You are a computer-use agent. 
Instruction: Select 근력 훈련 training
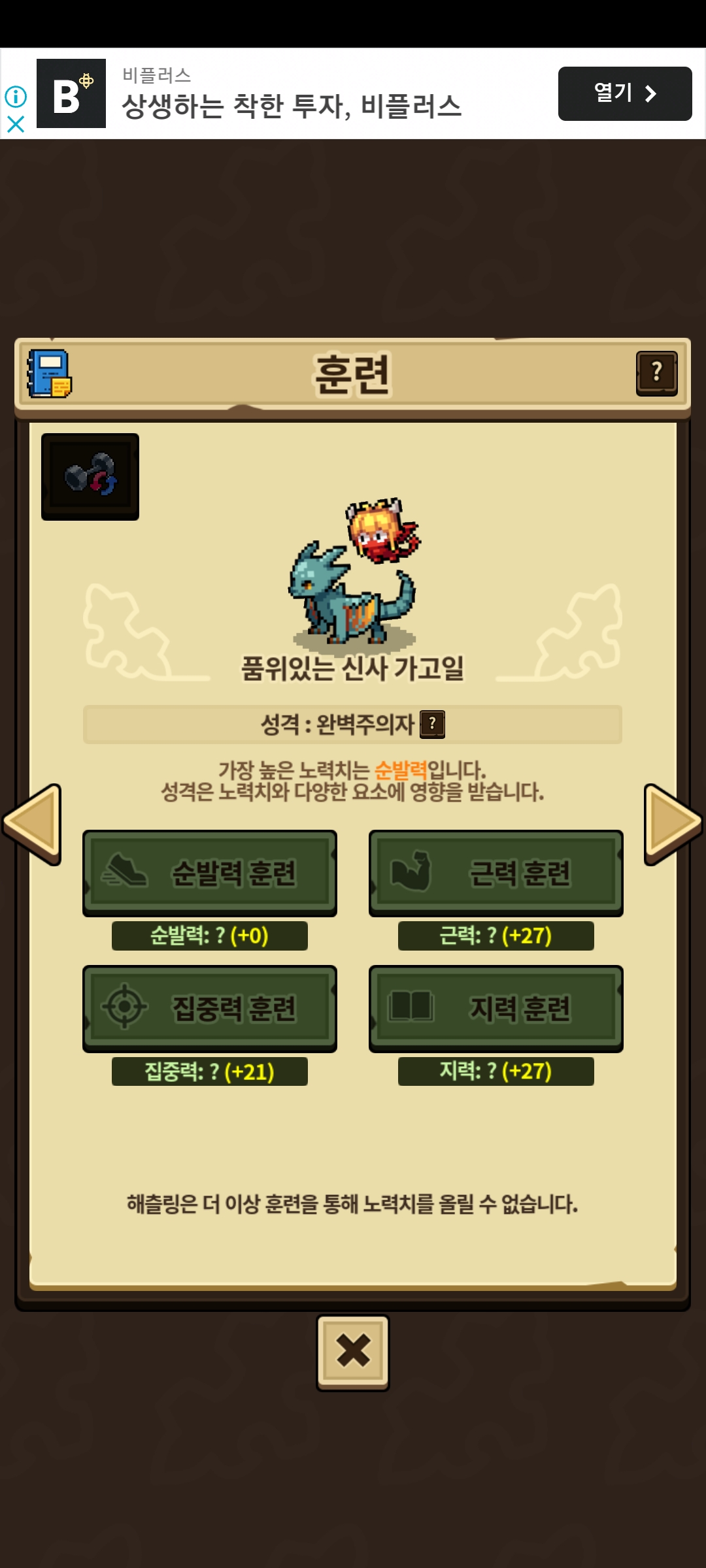(x=496, y=873)
